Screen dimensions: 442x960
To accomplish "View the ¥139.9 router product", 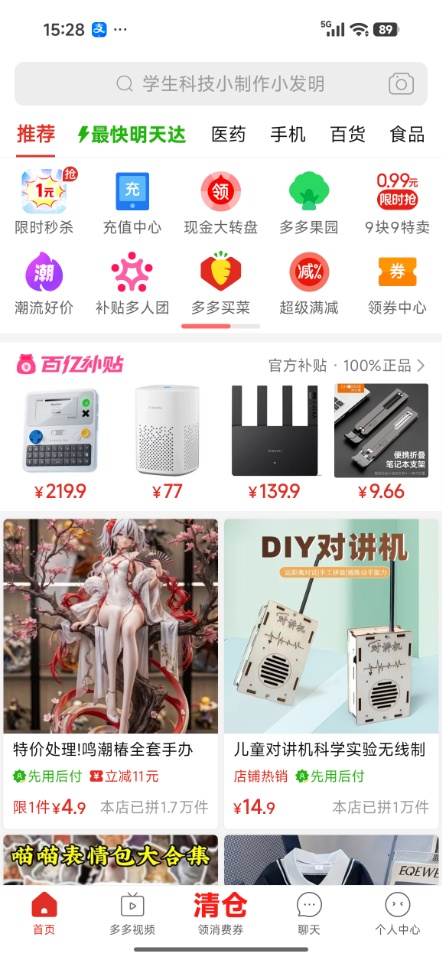I will (x=274, y=442).
